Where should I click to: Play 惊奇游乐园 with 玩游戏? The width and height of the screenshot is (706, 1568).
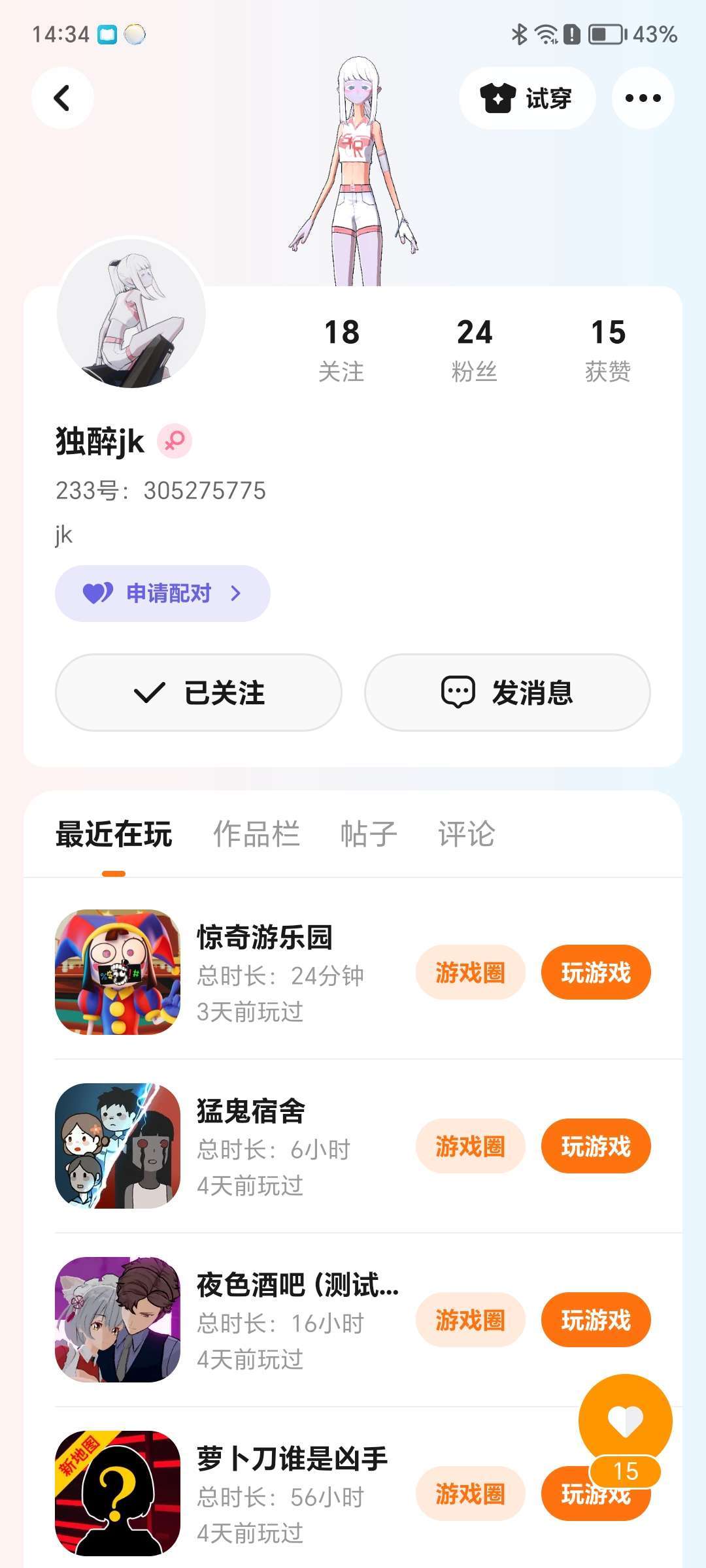coord(596,972)
